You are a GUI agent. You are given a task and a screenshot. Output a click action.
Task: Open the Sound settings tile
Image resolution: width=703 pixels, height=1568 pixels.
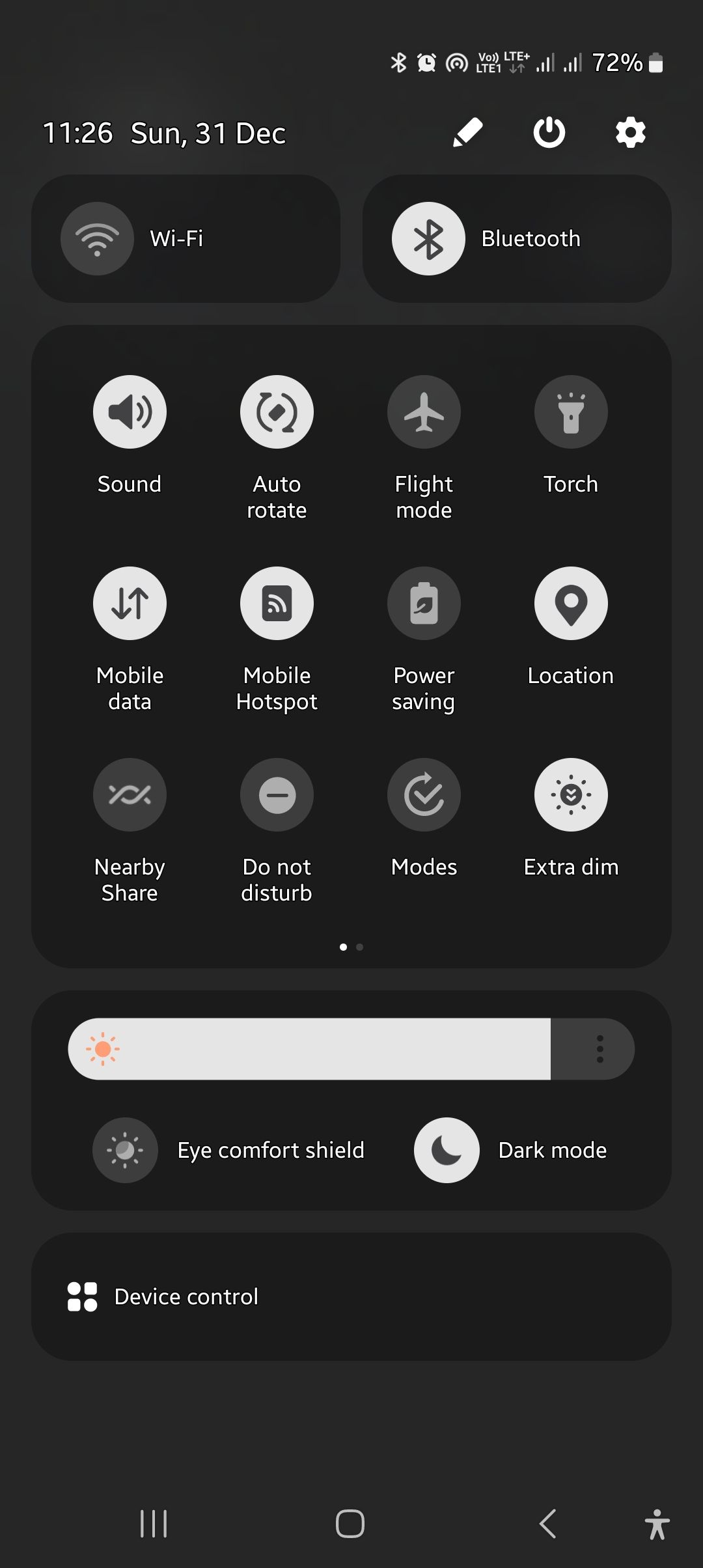click(130, 412)
